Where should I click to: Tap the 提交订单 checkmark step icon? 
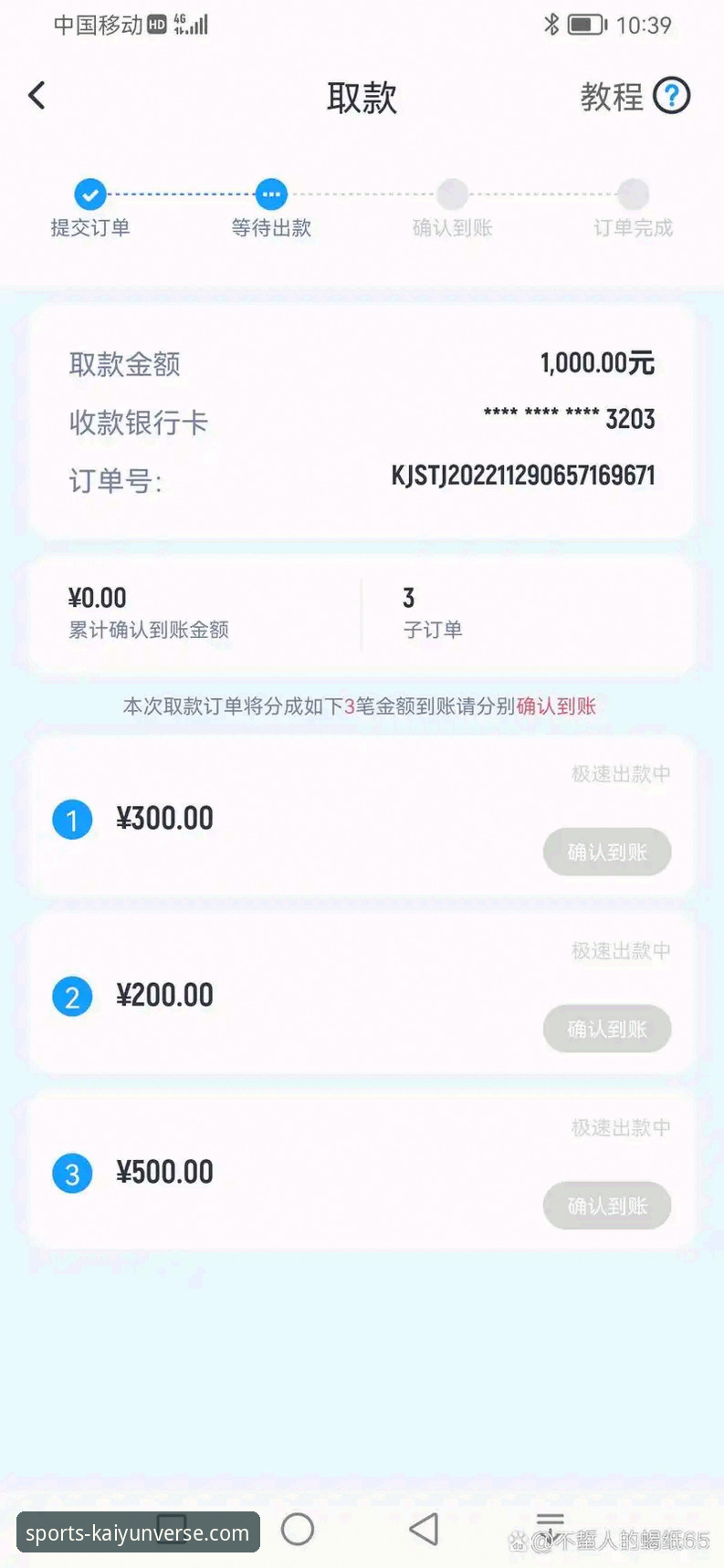click(89, 194)
